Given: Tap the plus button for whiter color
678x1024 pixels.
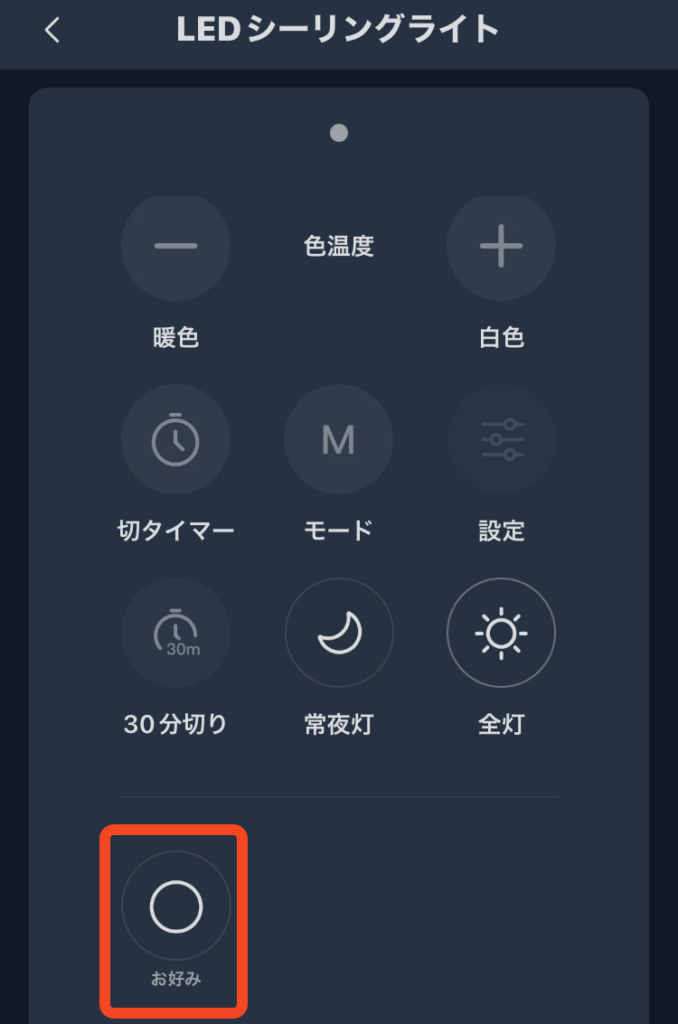Looking at the screenshot, I should 501,246.
